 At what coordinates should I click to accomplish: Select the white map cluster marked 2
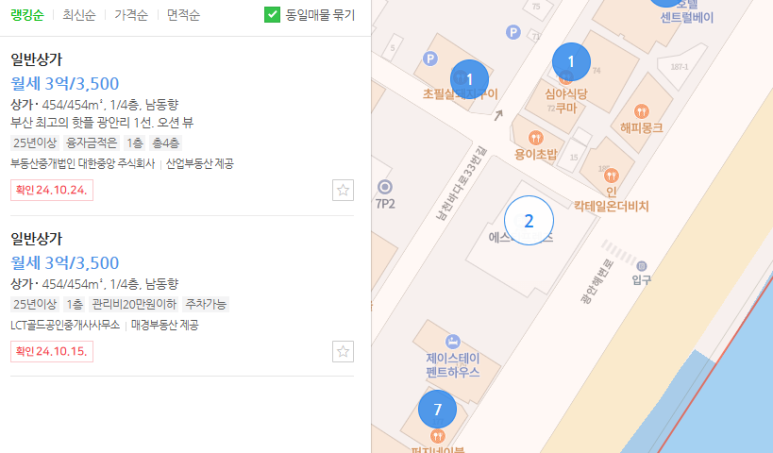[529, 222]
